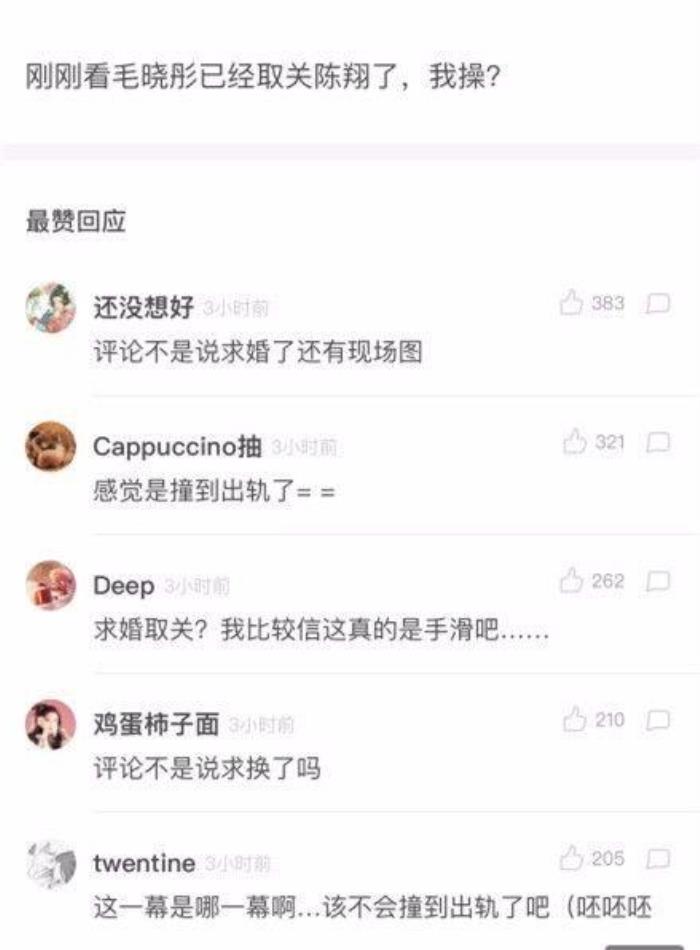Like the comment by 还没想好

pyautogui.click(x=572, y=303)
